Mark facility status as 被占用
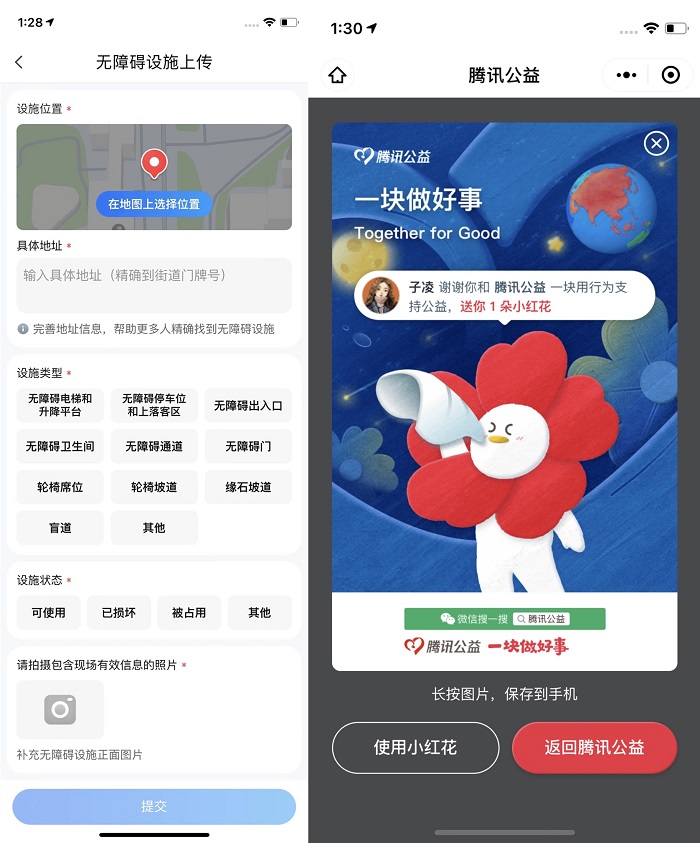The height and width of the screenshot is (843, 700). click(189, 612)
